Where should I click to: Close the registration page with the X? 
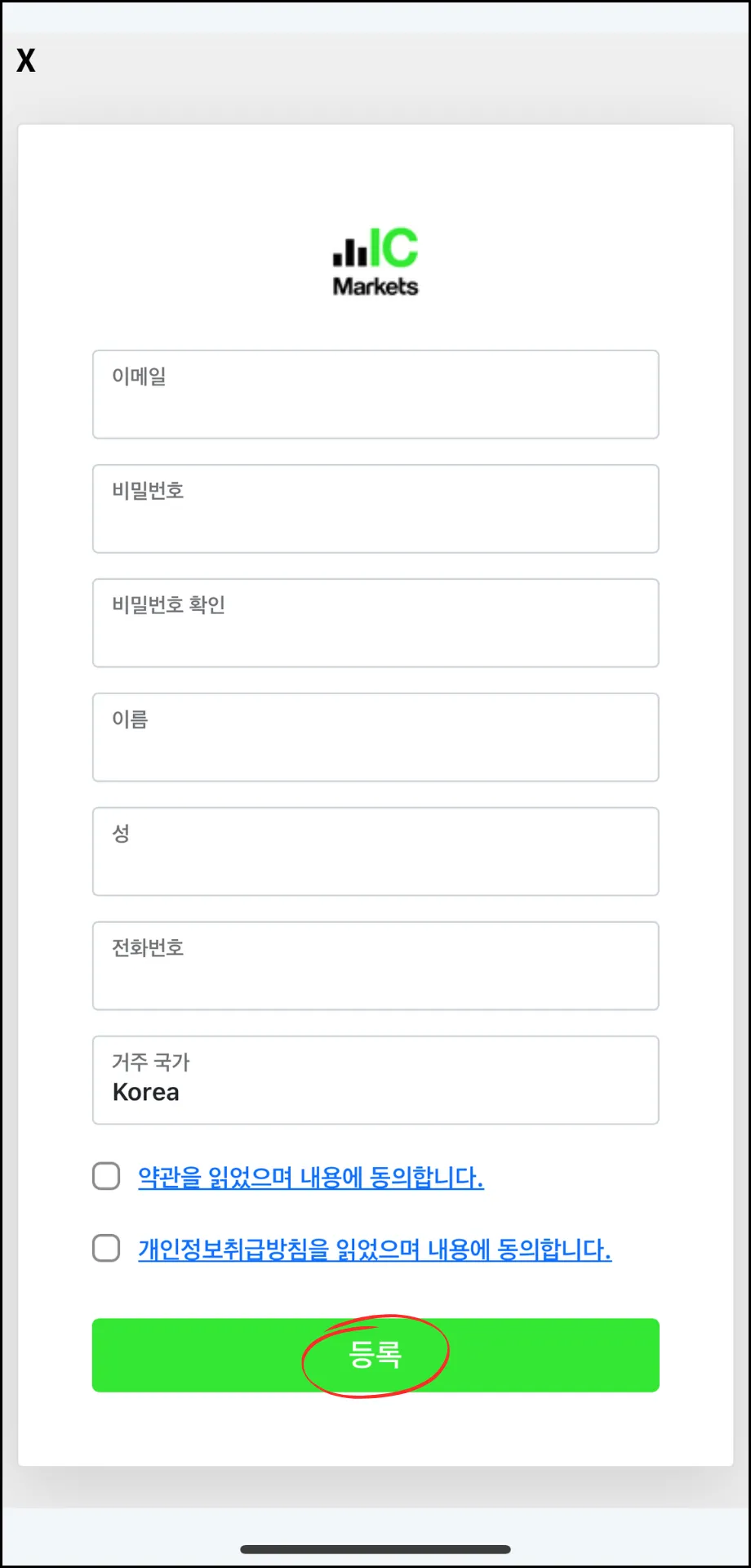coord(26,60)
